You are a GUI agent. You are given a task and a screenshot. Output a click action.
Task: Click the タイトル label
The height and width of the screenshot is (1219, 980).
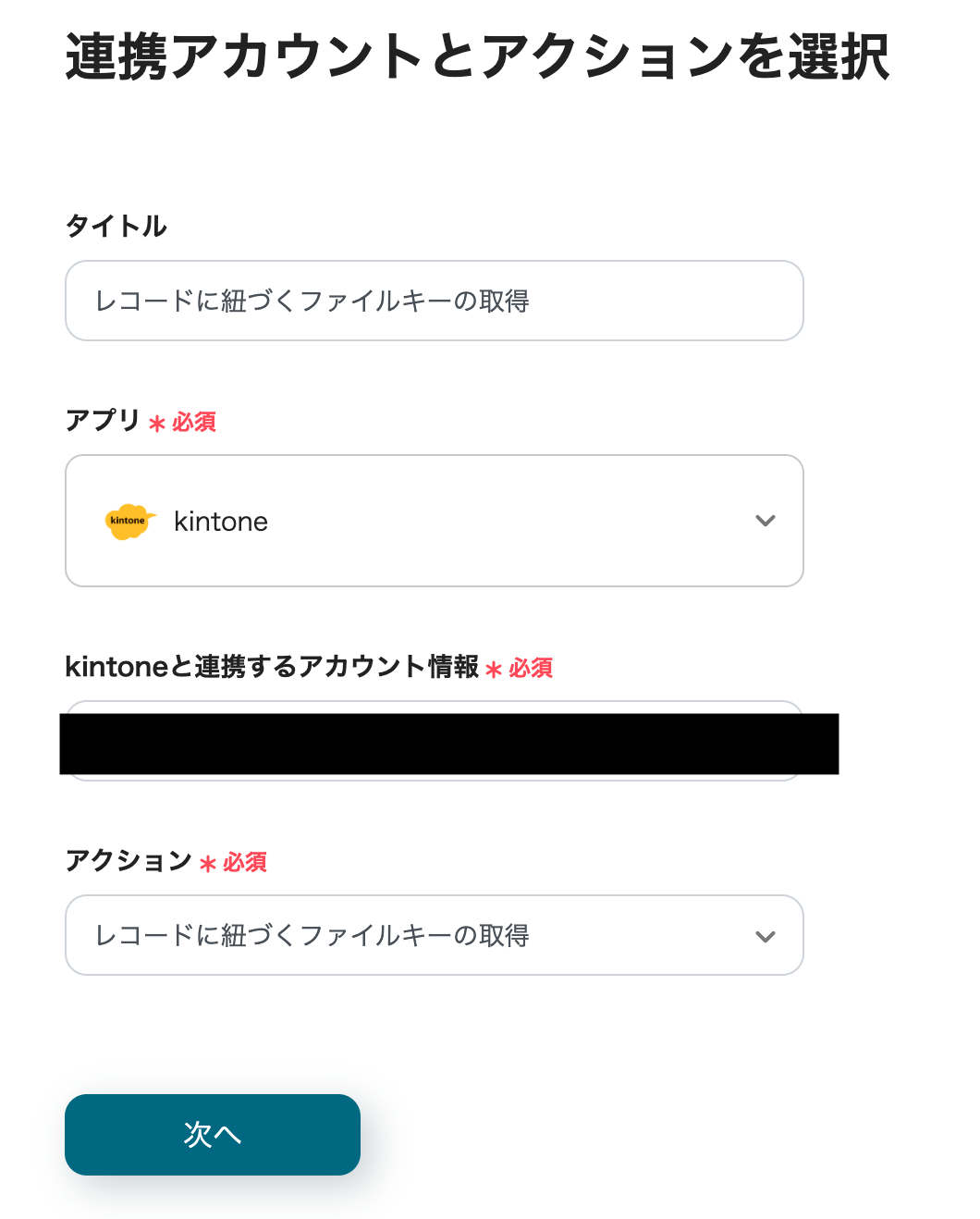[116, 225]
